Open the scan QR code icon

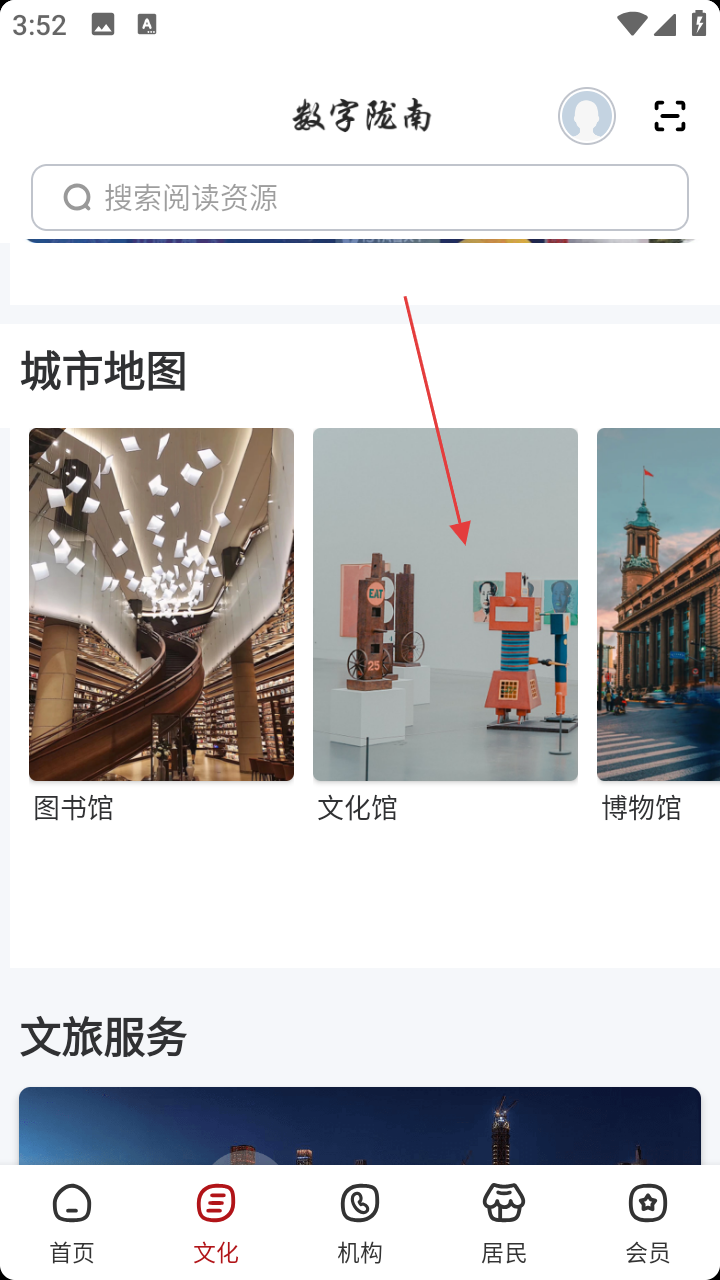pyautogui.click(x=669, y=116)
